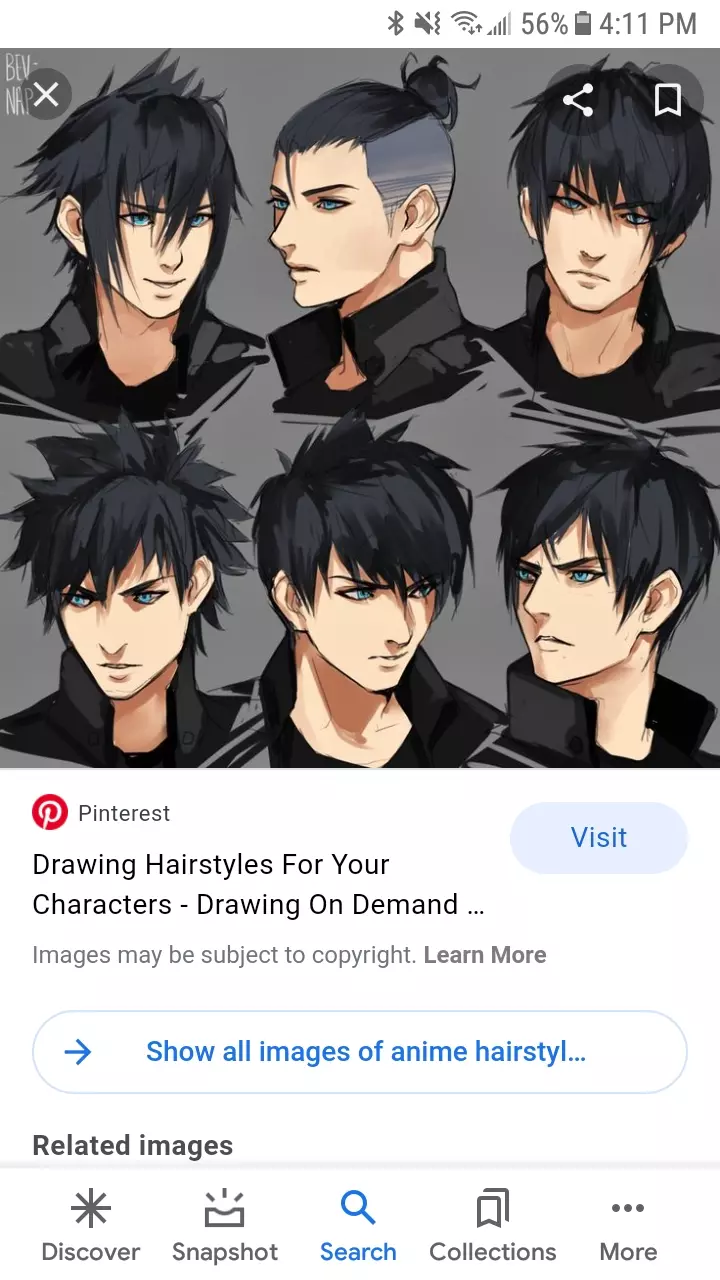Show all images of anime hairstyles
720x1280 pixels.
(x=360, y=1052)
